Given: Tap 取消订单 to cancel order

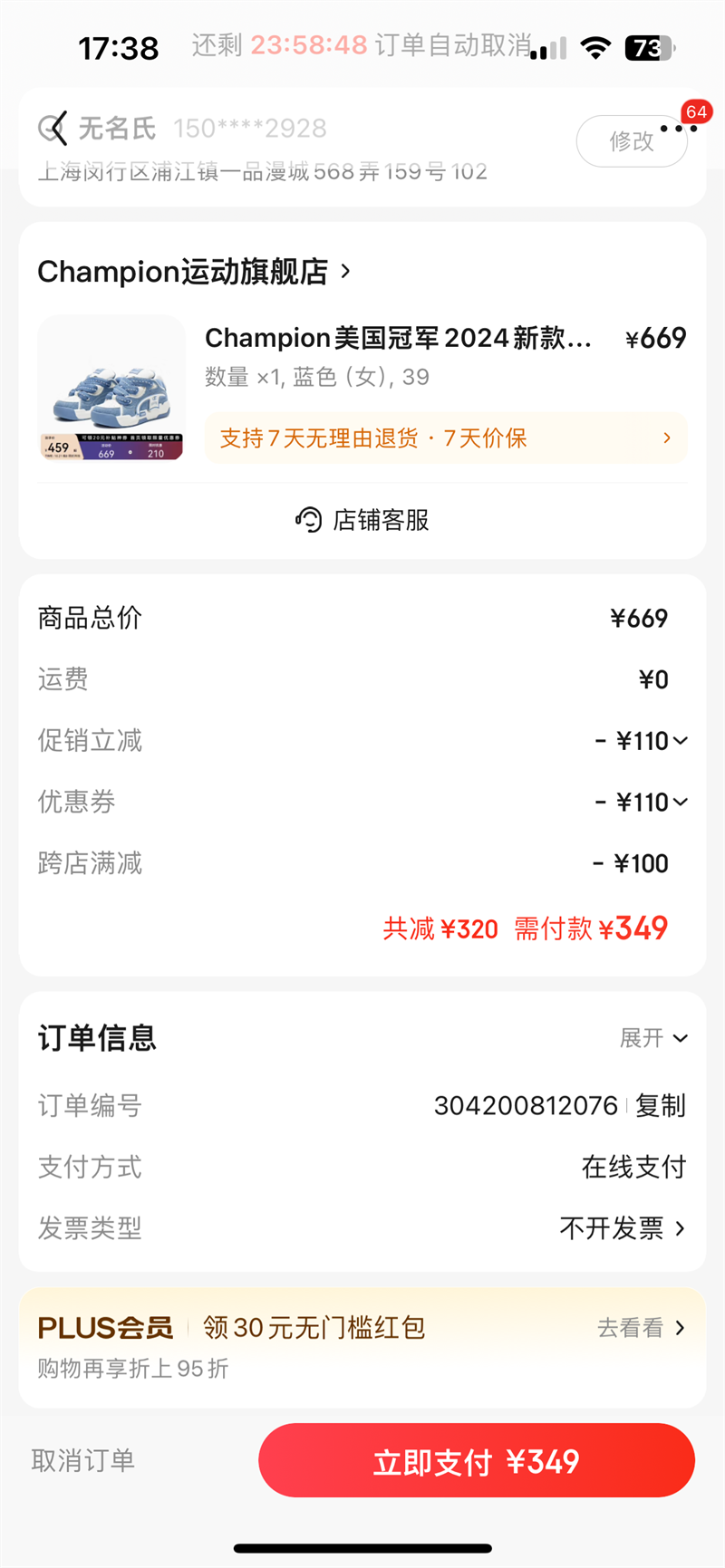Looking at the screenshot, I should click(x=83, y=1460).
